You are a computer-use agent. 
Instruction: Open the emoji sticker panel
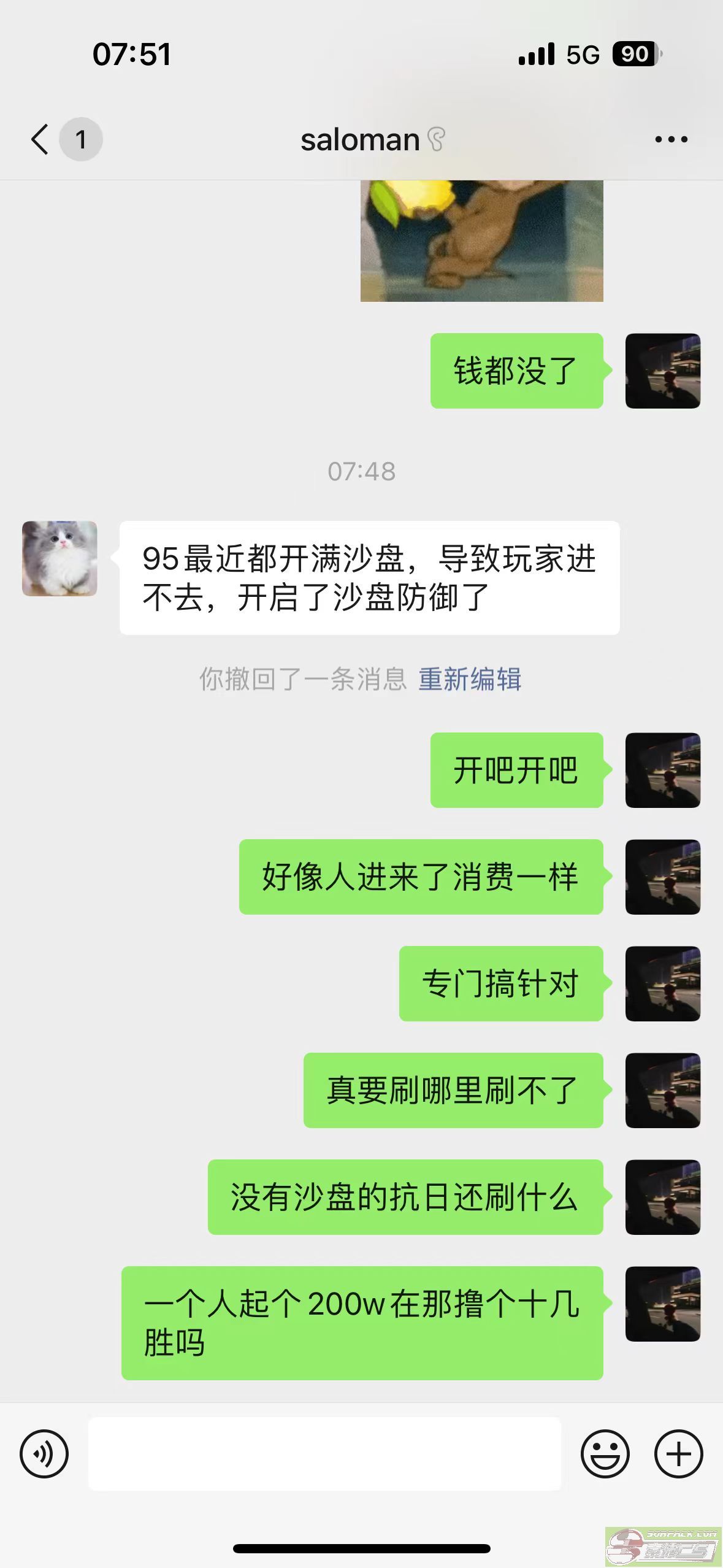click(x=605, y=1453)
